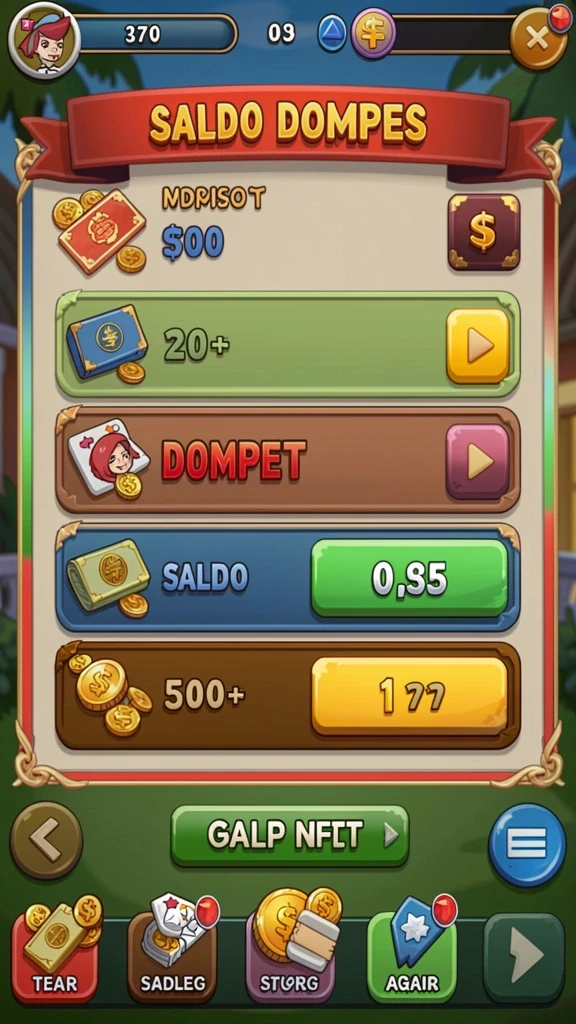Screen dimensions: 576x1024
Task: Open the Dompet row arrow
Action: coord(477,462)
